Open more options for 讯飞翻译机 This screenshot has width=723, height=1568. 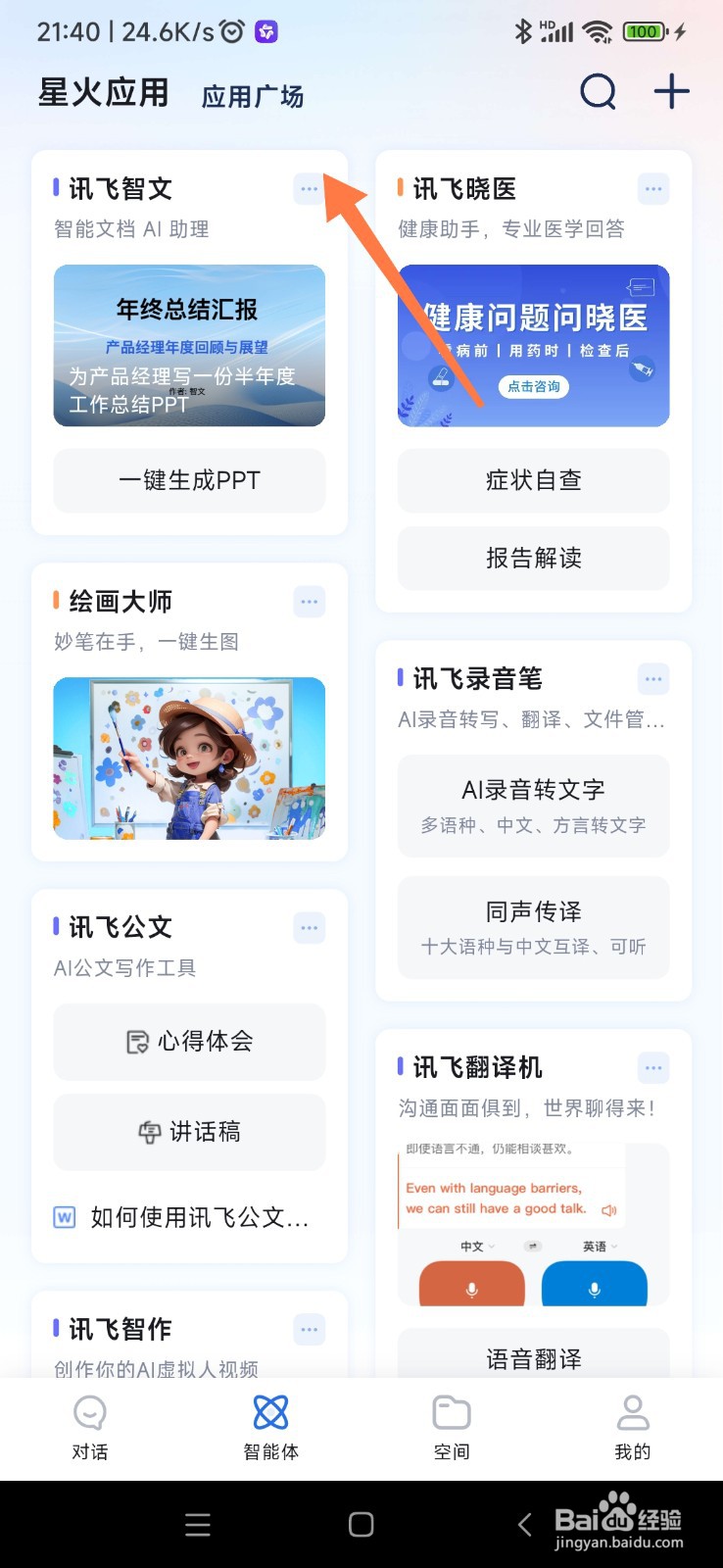[653, 1067]
